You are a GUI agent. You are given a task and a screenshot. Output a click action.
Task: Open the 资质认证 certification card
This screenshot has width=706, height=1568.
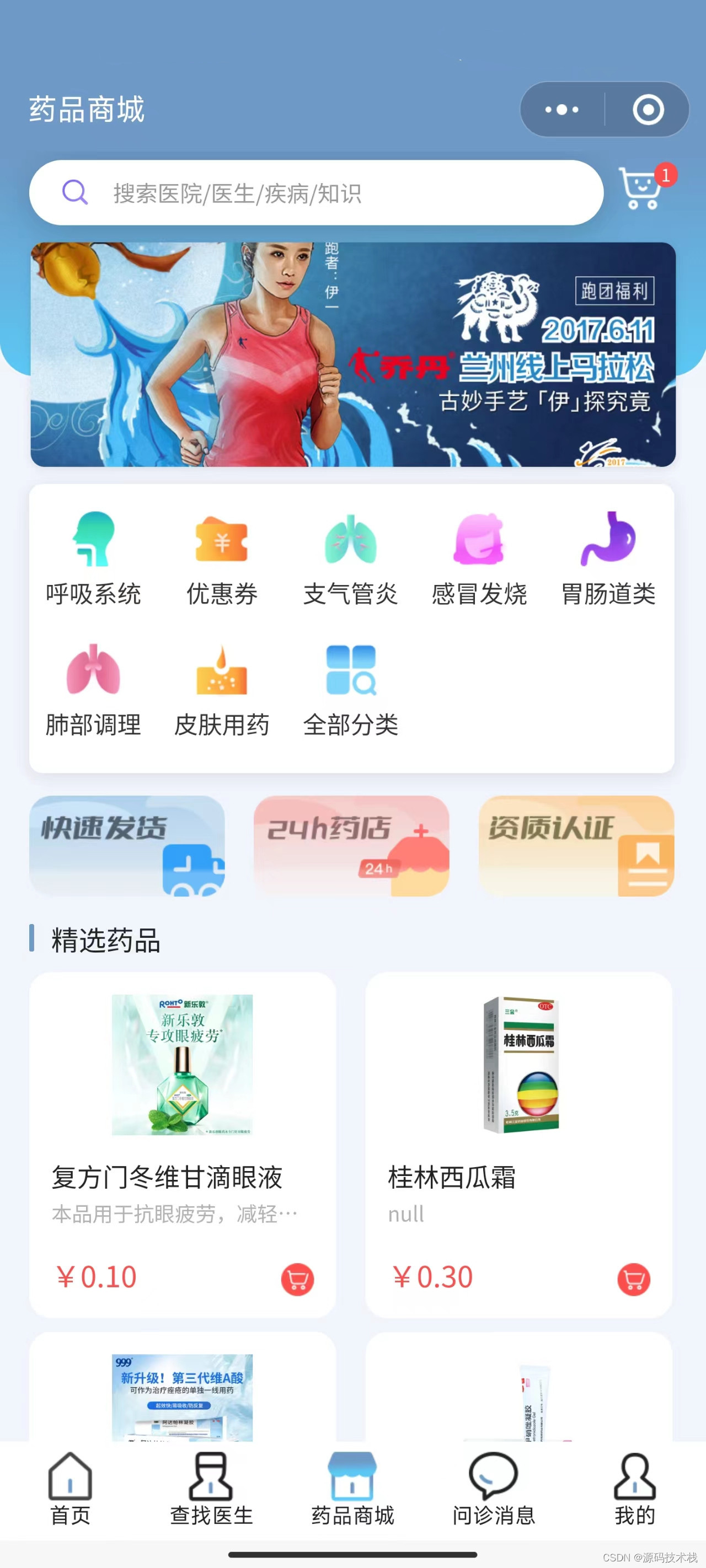[576, 846]
